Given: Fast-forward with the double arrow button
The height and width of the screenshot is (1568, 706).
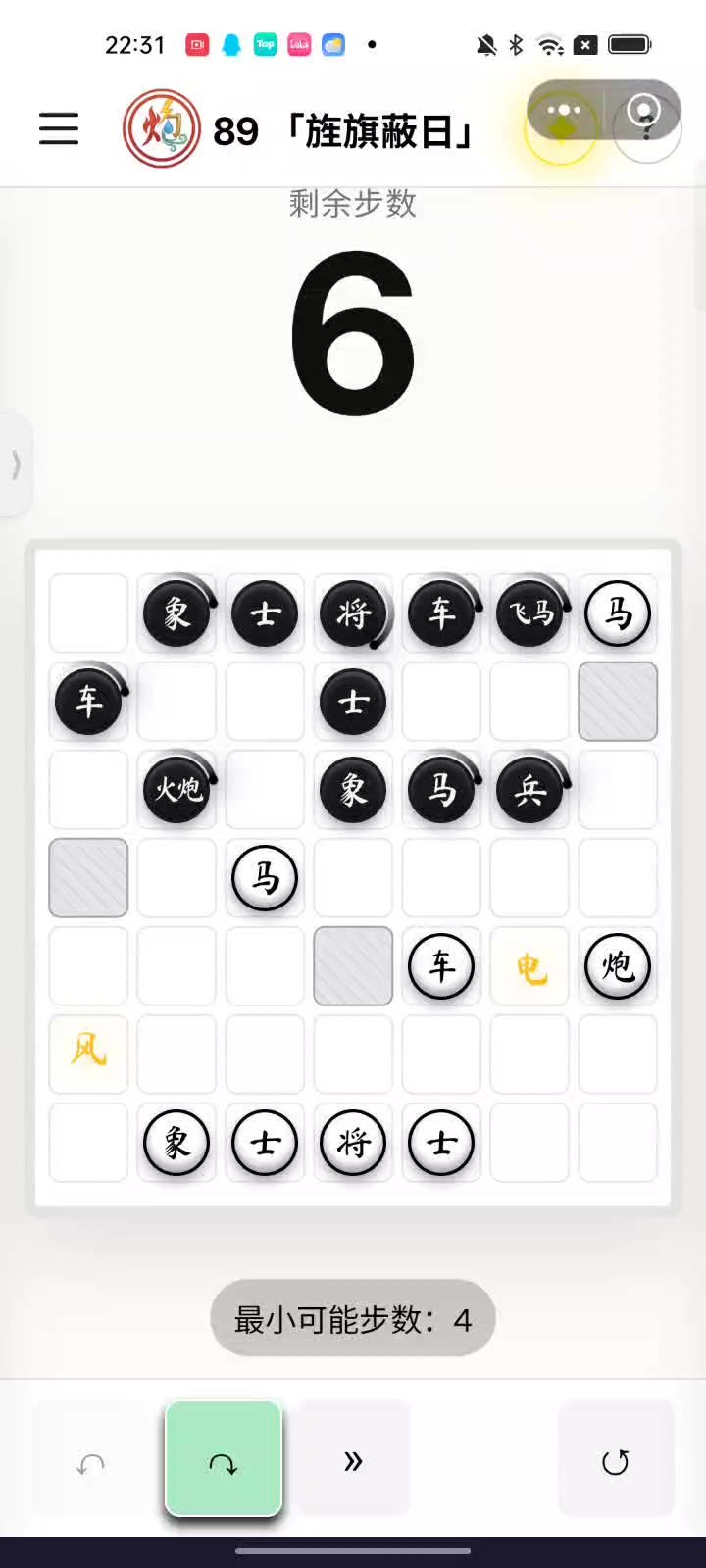Looking at the screenshot, I should pyautogui.click(x=353, y=1461).
